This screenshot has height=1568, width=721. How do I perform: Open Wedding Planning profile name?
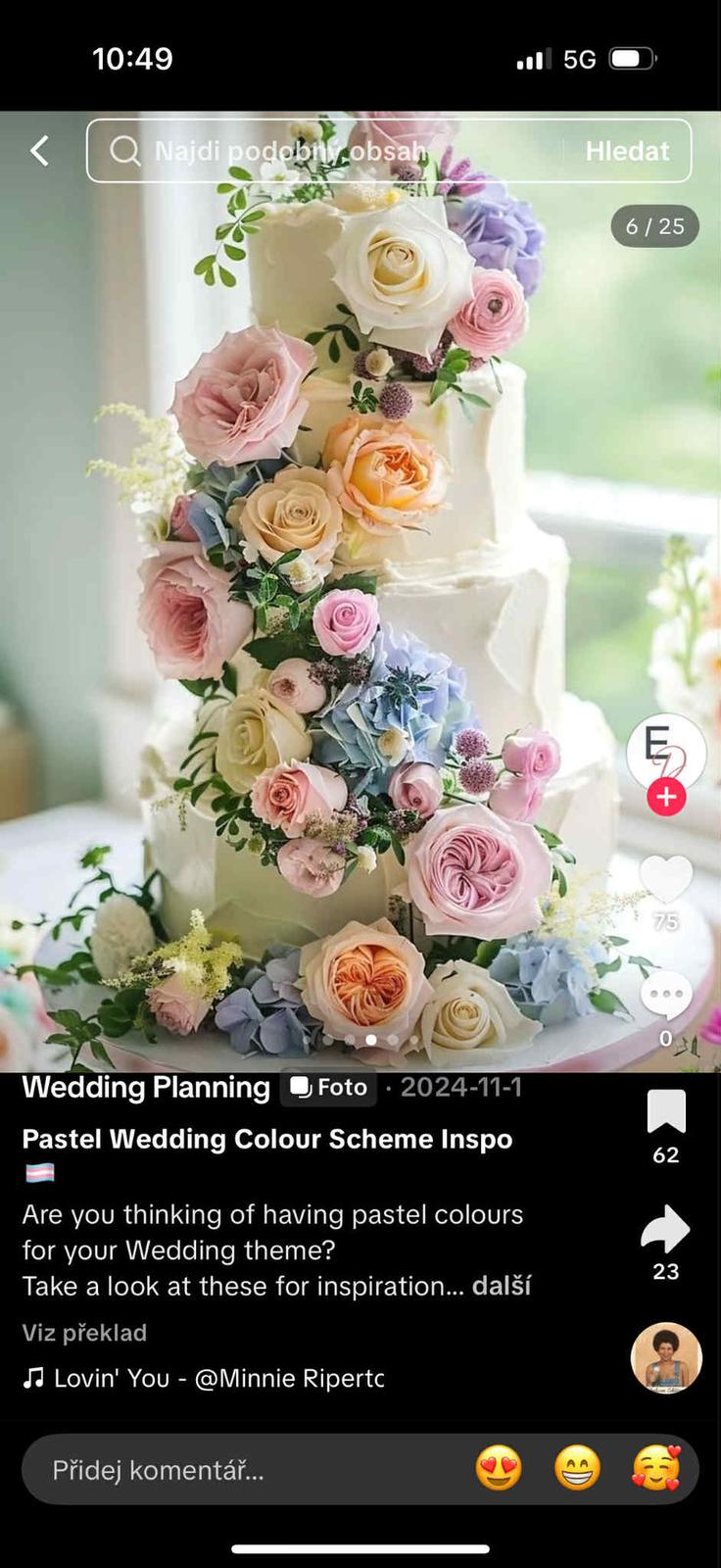point(146,1087)
